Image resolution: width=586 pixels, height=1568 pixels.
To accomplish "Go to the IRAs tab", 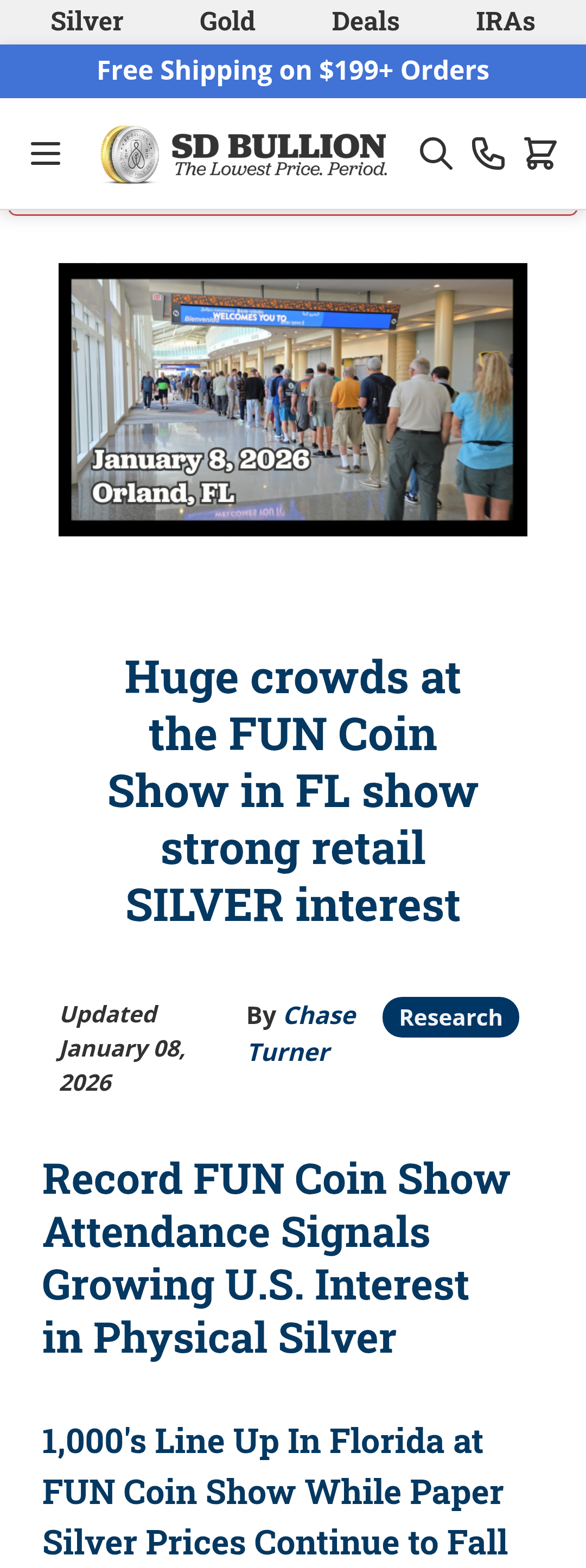I will coord(505,21).
